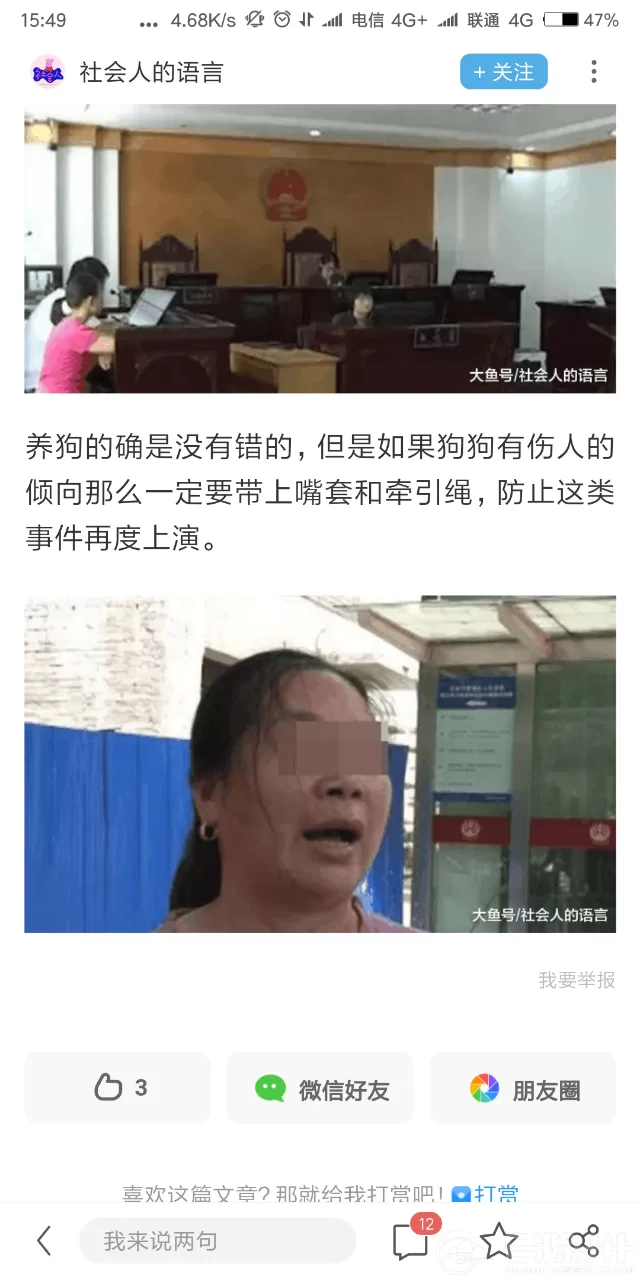This screenshot has width=640, height=1280.
Task: Open 社会人的语言 author profile
Action: click(x=150, y=72)
